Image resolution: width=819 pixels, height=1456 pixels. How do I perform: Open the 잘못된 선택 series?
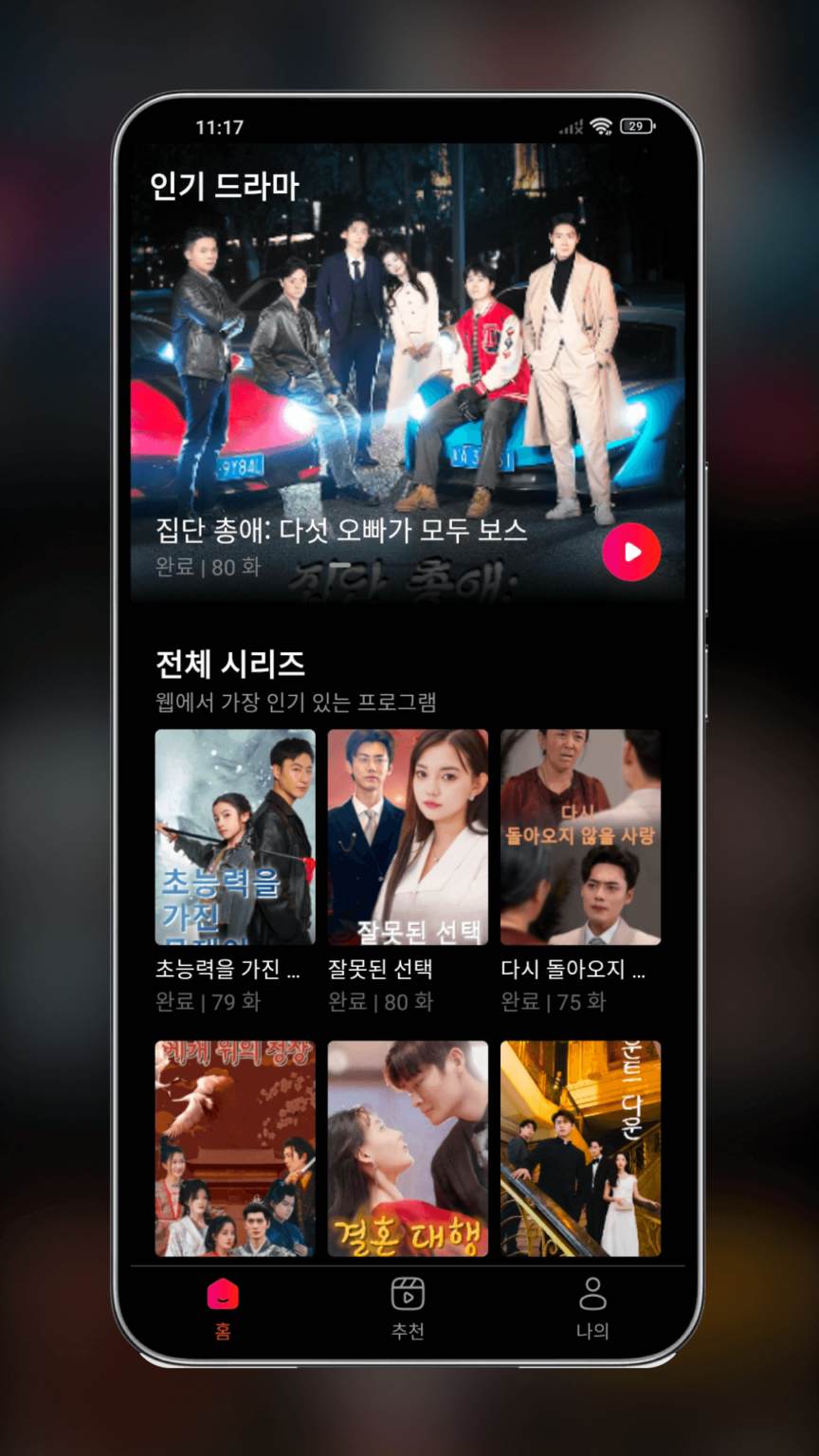point(408,837)
